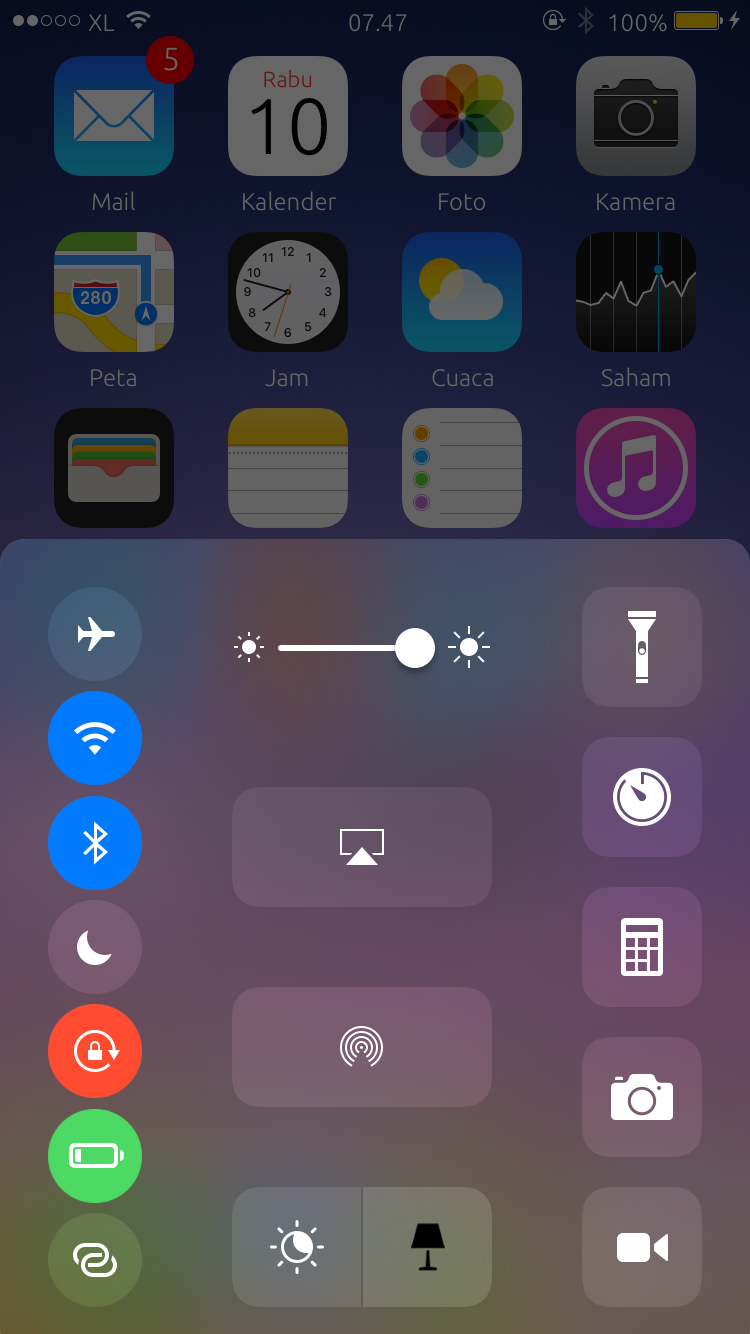Enable Airplane mode
750x1334 pixels.
click(95, 634)
